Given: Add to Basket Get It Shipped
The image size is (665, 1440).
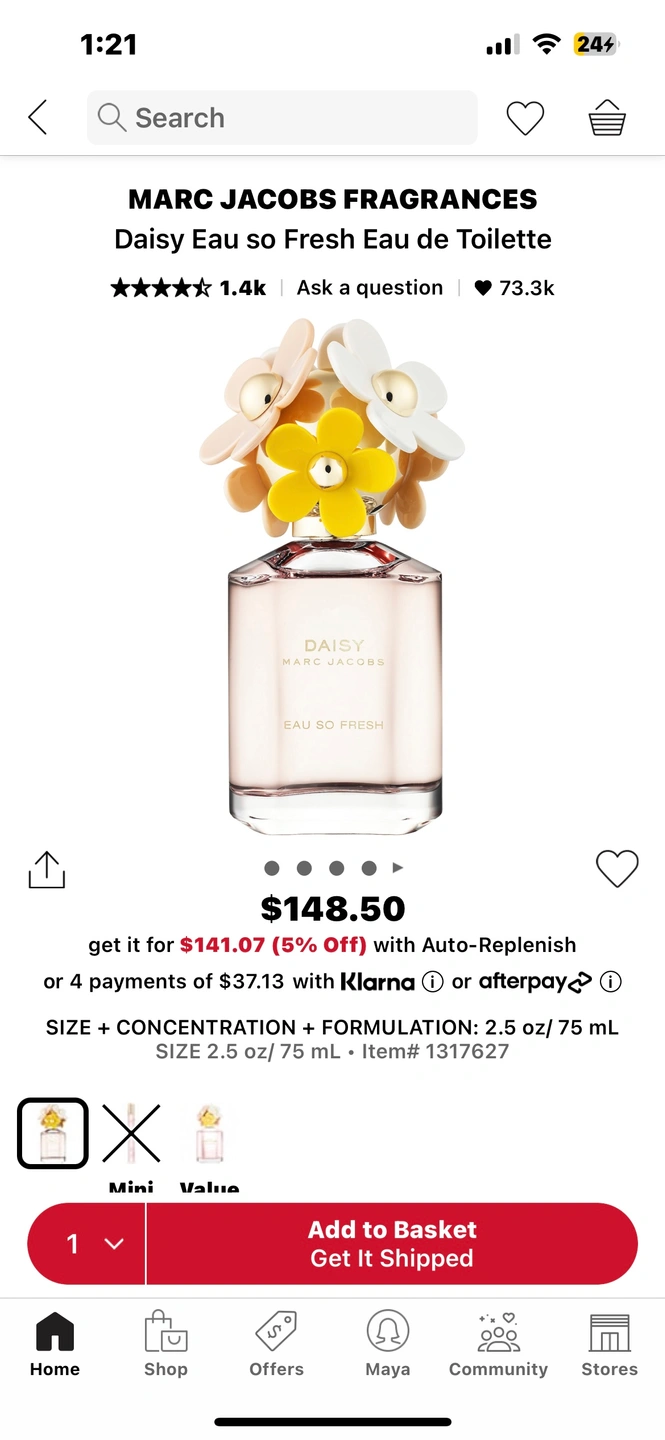Looking at the screenshot, I should pos(392,1244).
